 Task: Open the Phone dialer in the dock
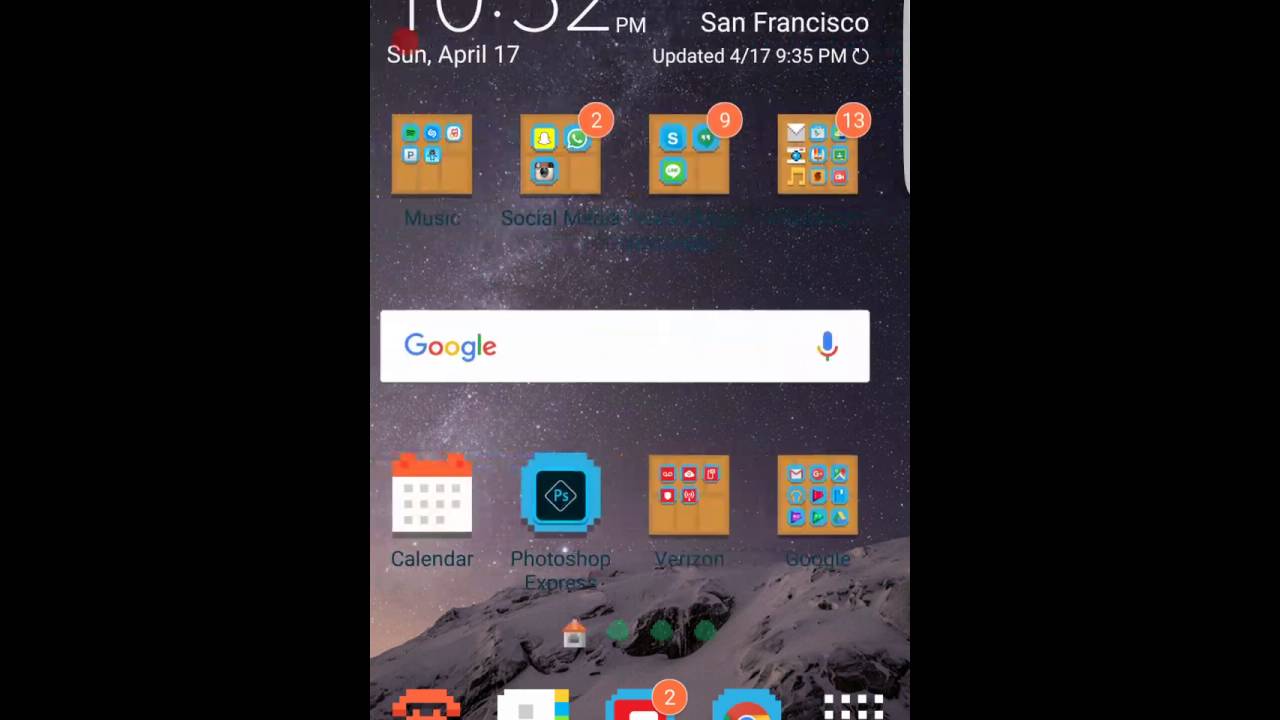(x=427, y=706)
